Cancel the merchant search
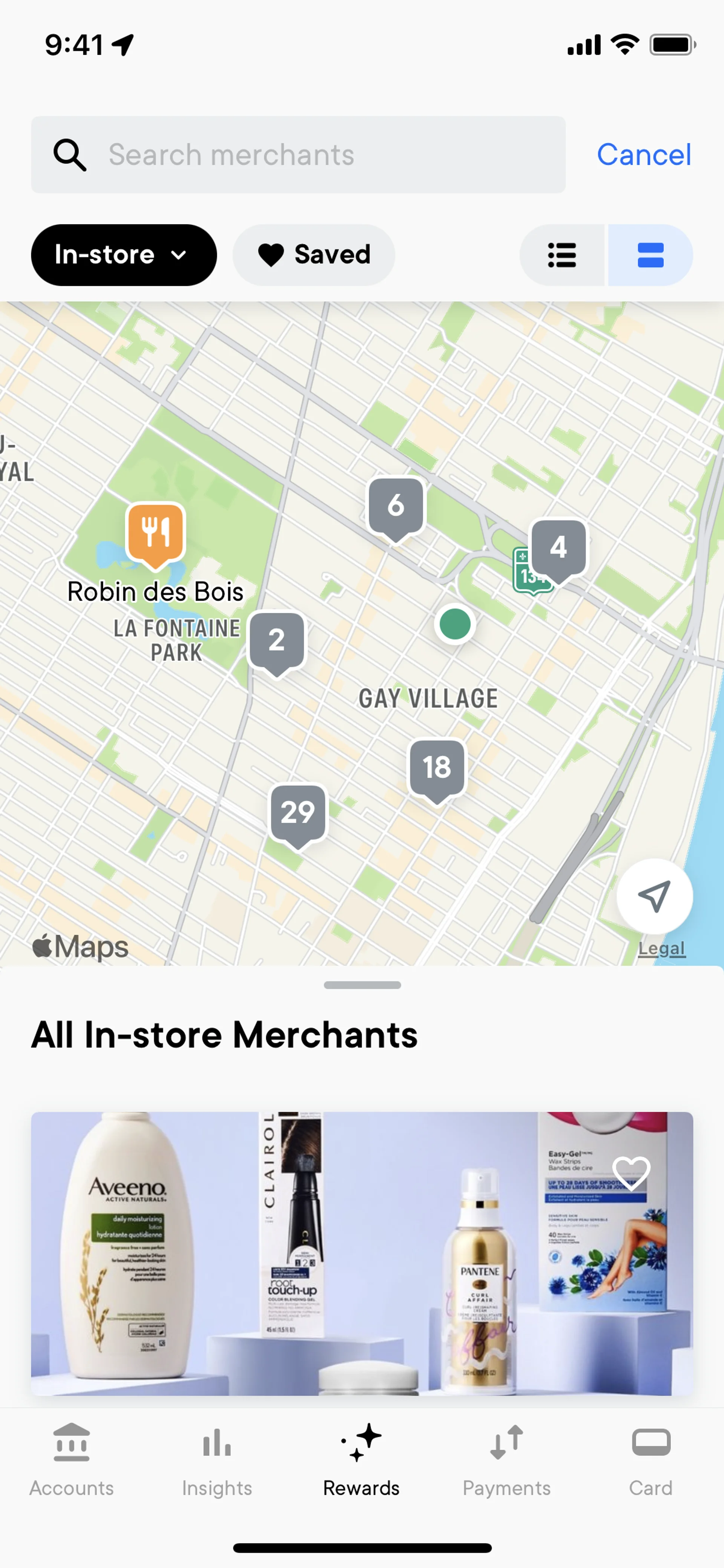 644,155
